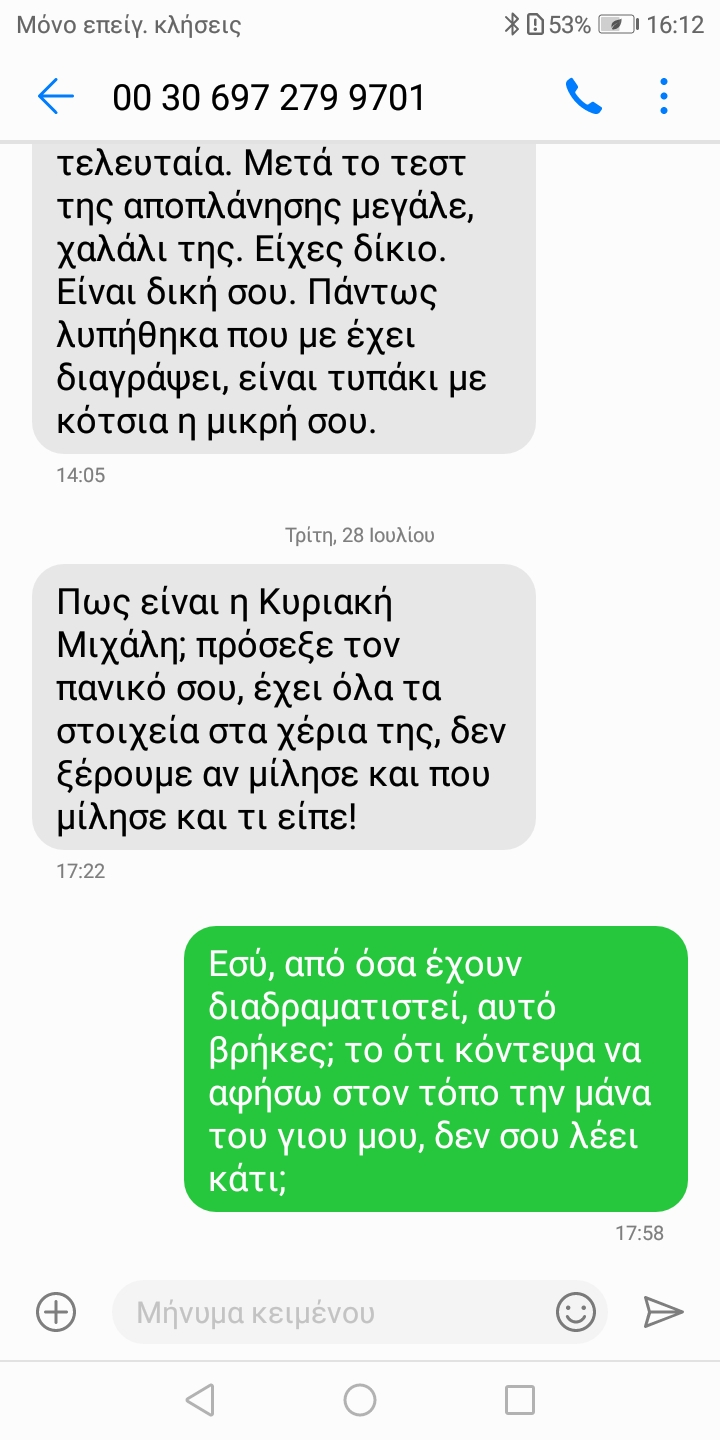
Task: Open recent apps from navigation bar
Action: (519, 1400)
